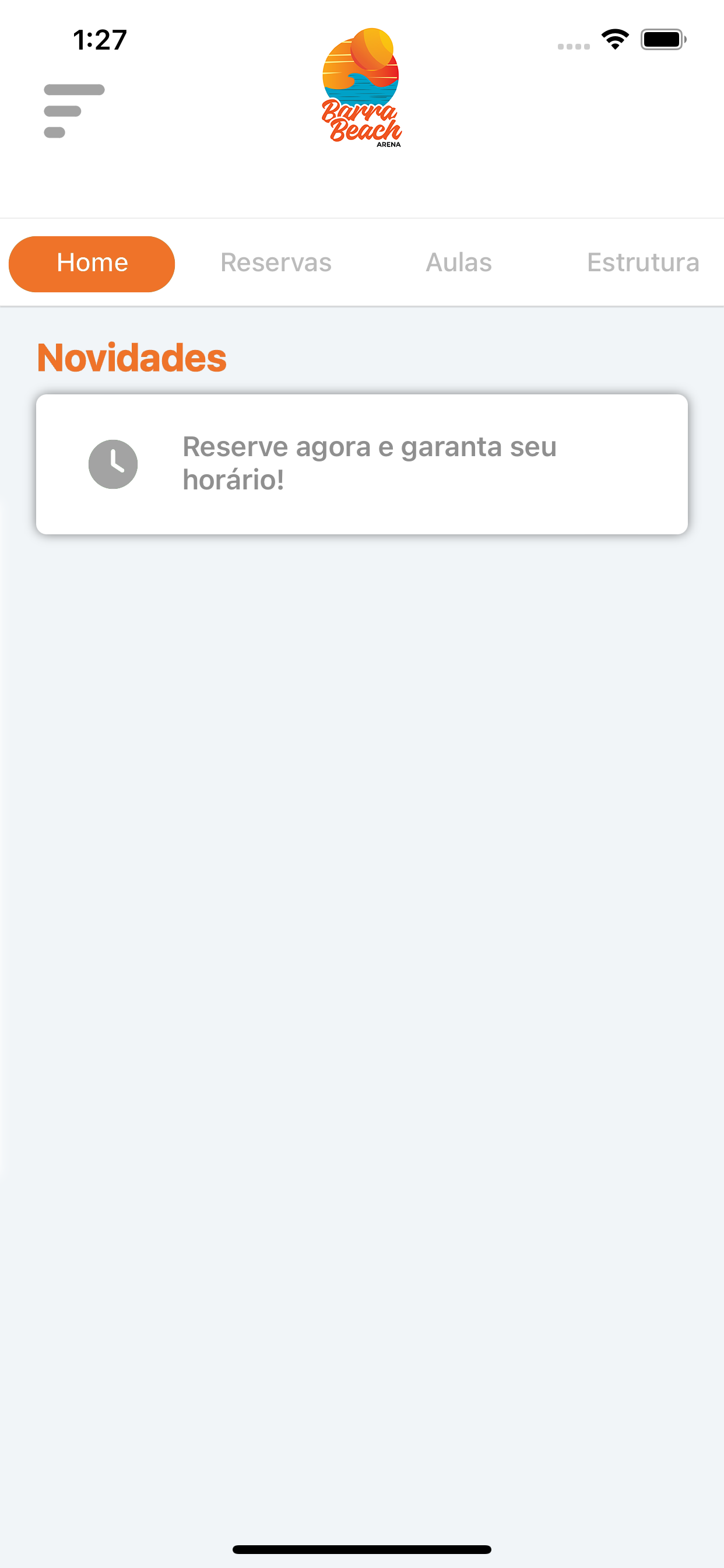The image size is (724, 1568).
Task: Select the Home tab
Action: (92, 264)
